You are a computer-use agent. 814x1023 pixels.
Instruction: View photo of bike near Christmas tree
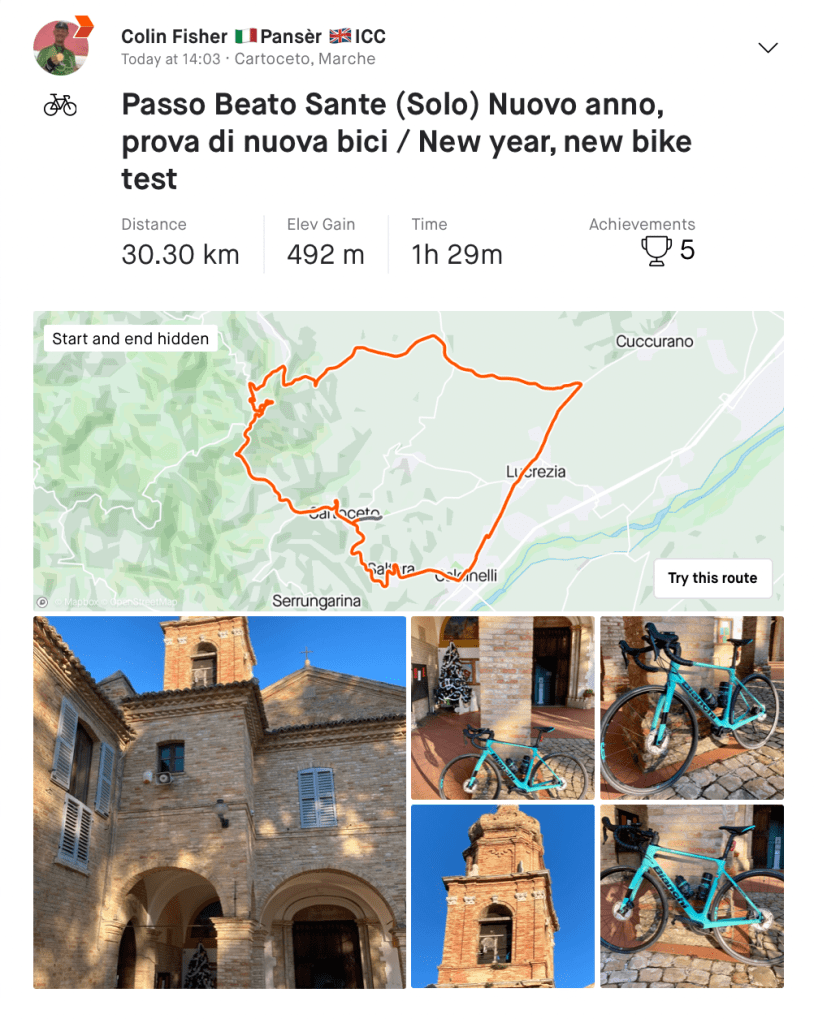click(x=502, y=707)
